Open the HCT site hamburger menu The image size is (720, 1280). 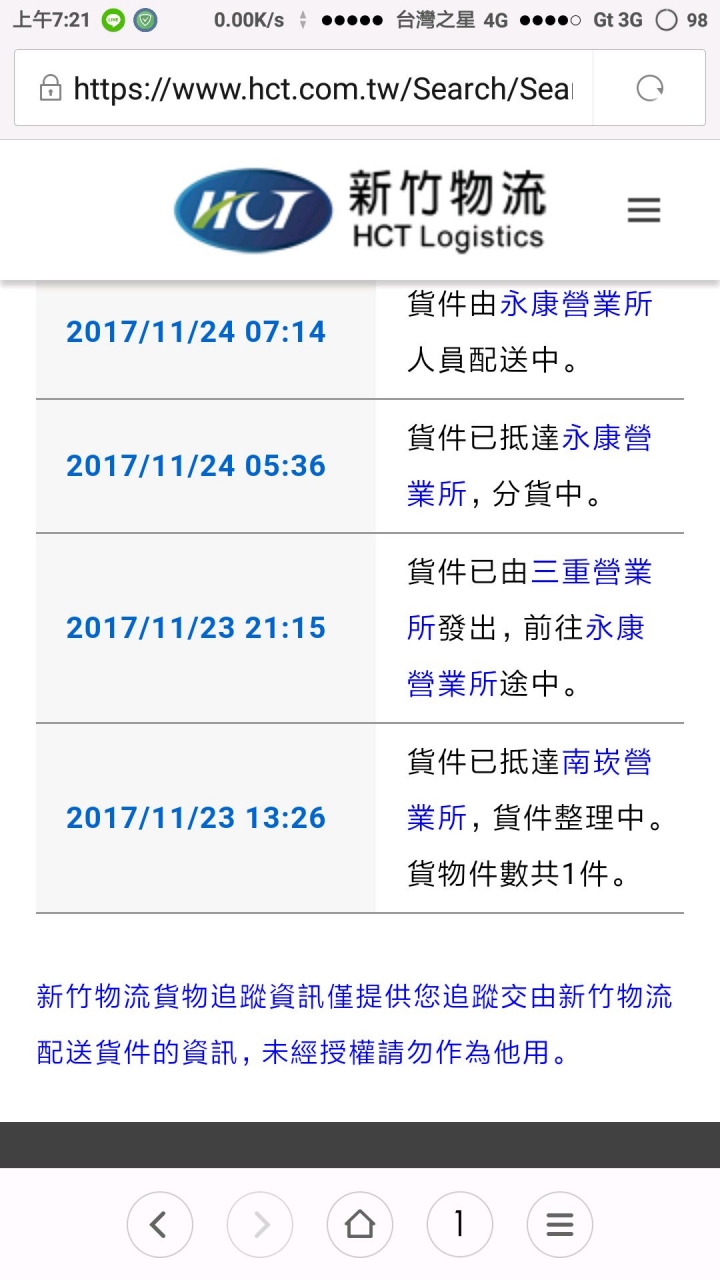coord(644,210)
